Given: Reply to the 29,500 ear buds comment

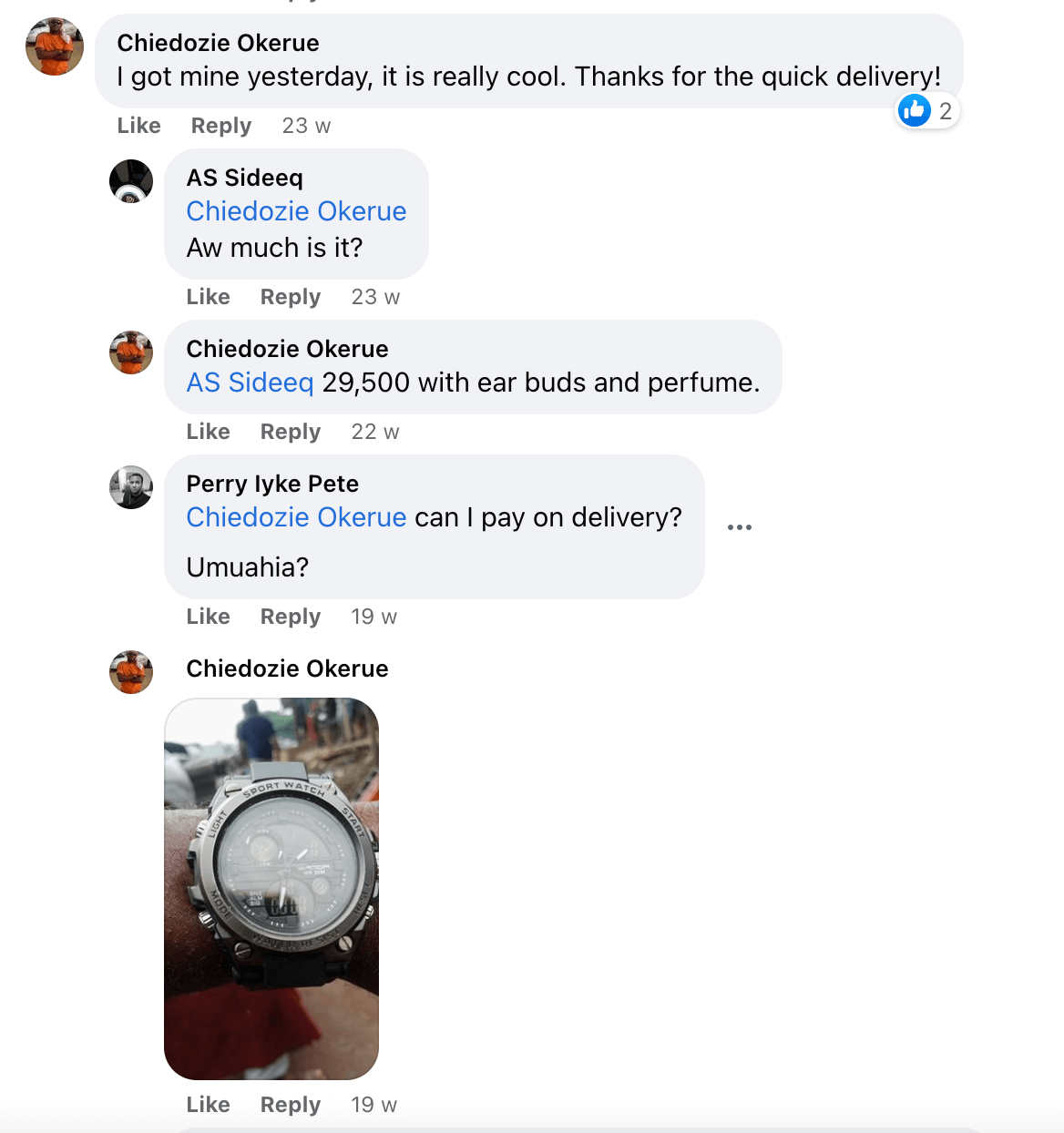Looking at the screenshot, I should tap(290, 432).
